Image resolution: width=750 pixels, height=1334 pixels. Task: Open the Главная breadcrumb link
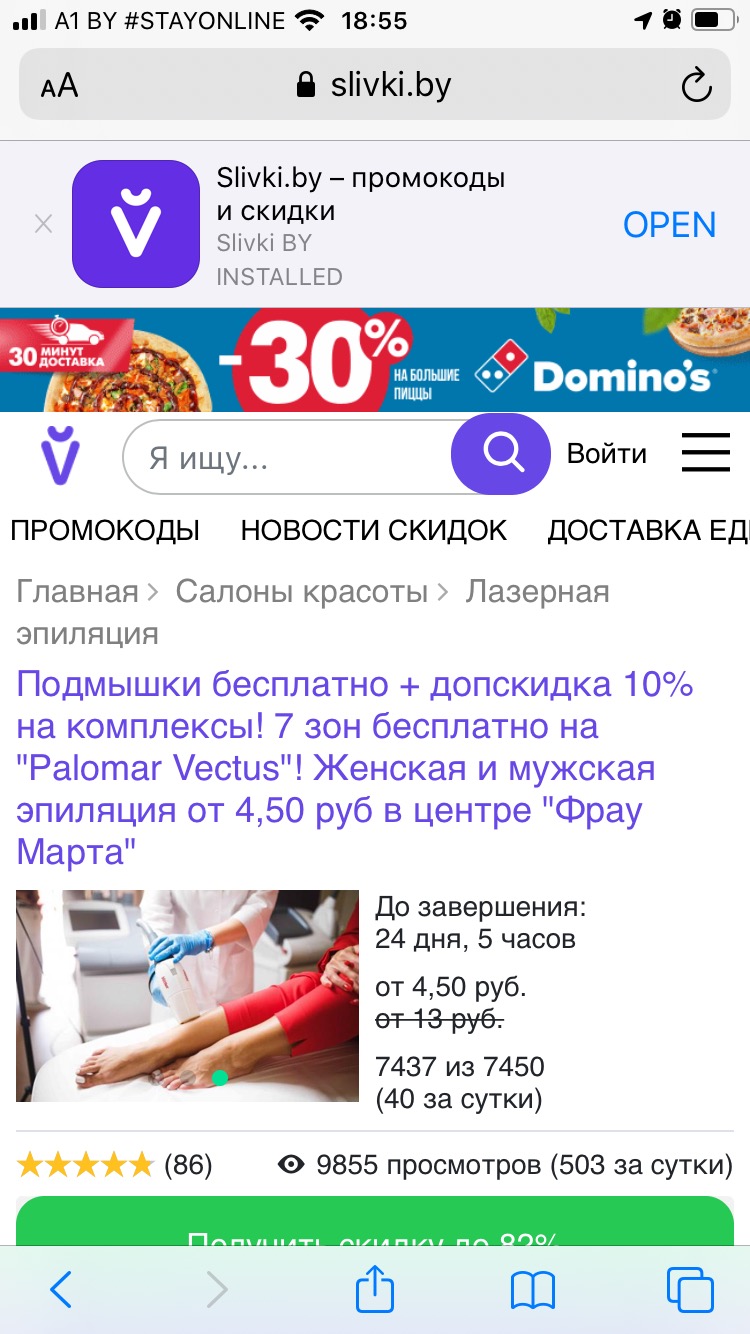point(77,591)
